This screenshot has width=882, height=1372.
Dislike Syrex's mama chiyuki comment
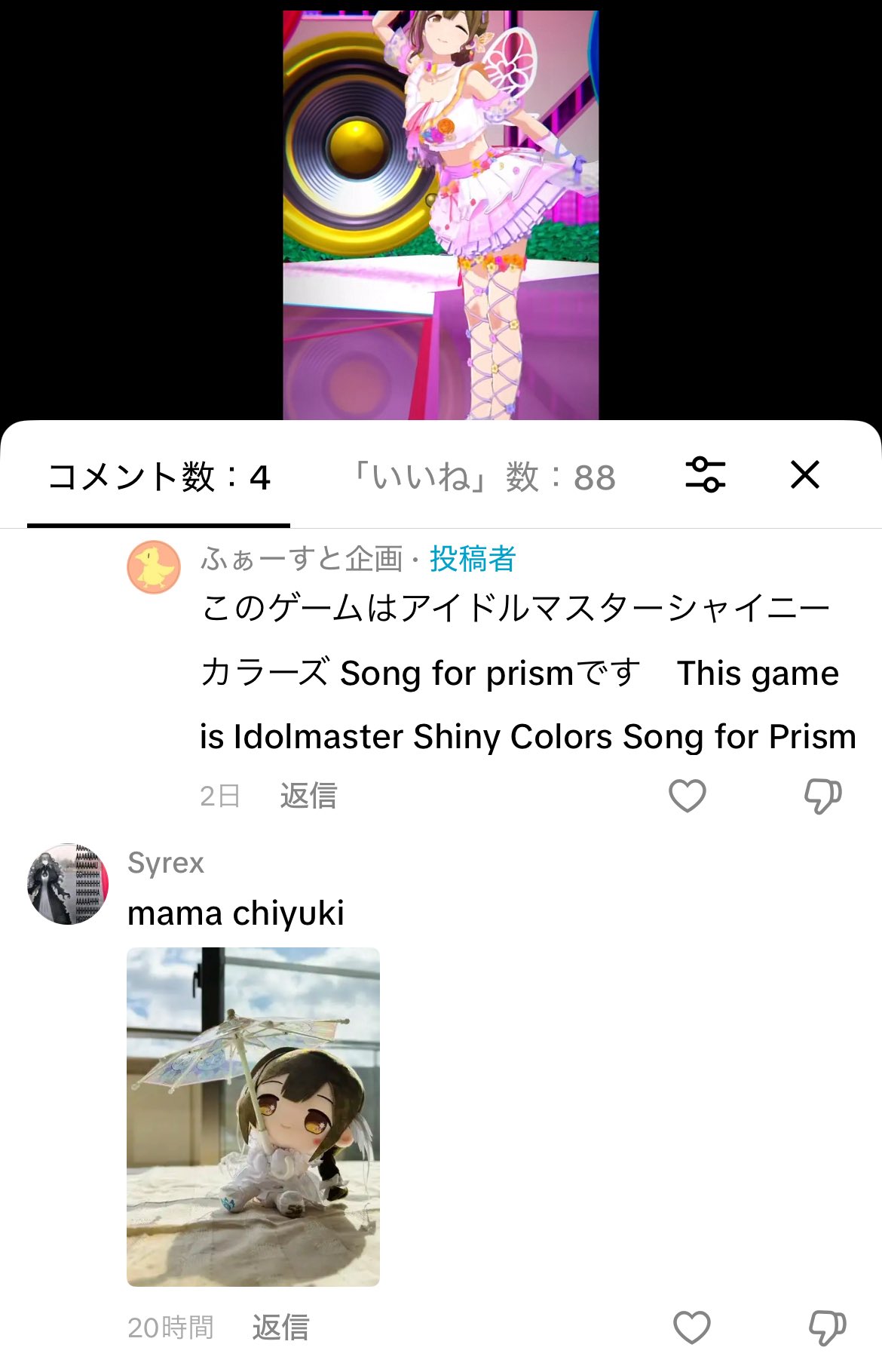point(826,1327)
